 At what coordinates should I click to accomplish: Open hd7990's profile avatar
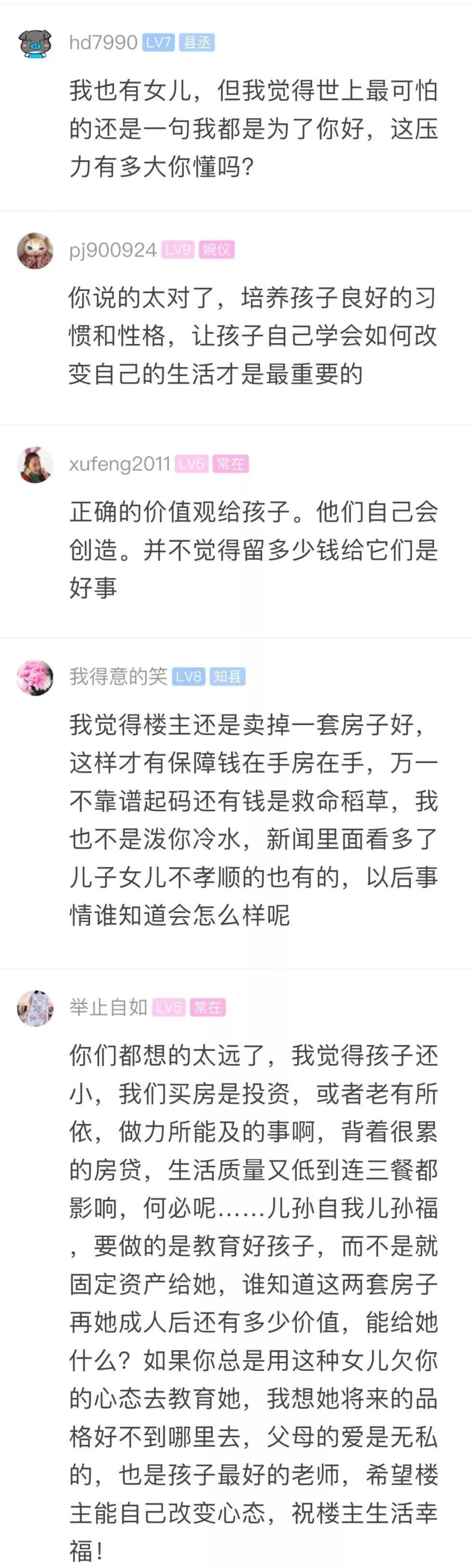[x=35, y=43]
